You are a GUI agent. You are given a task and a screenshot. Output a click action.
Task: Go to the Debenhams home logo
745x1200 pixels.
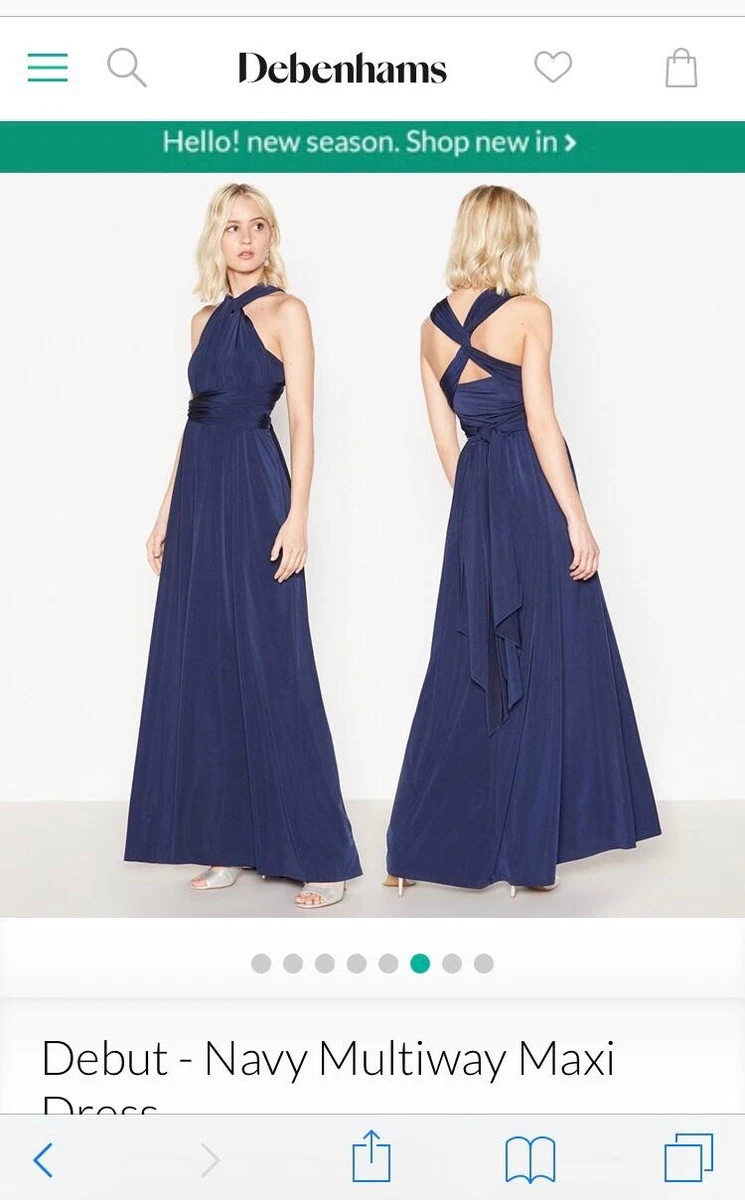coord(342,68)
